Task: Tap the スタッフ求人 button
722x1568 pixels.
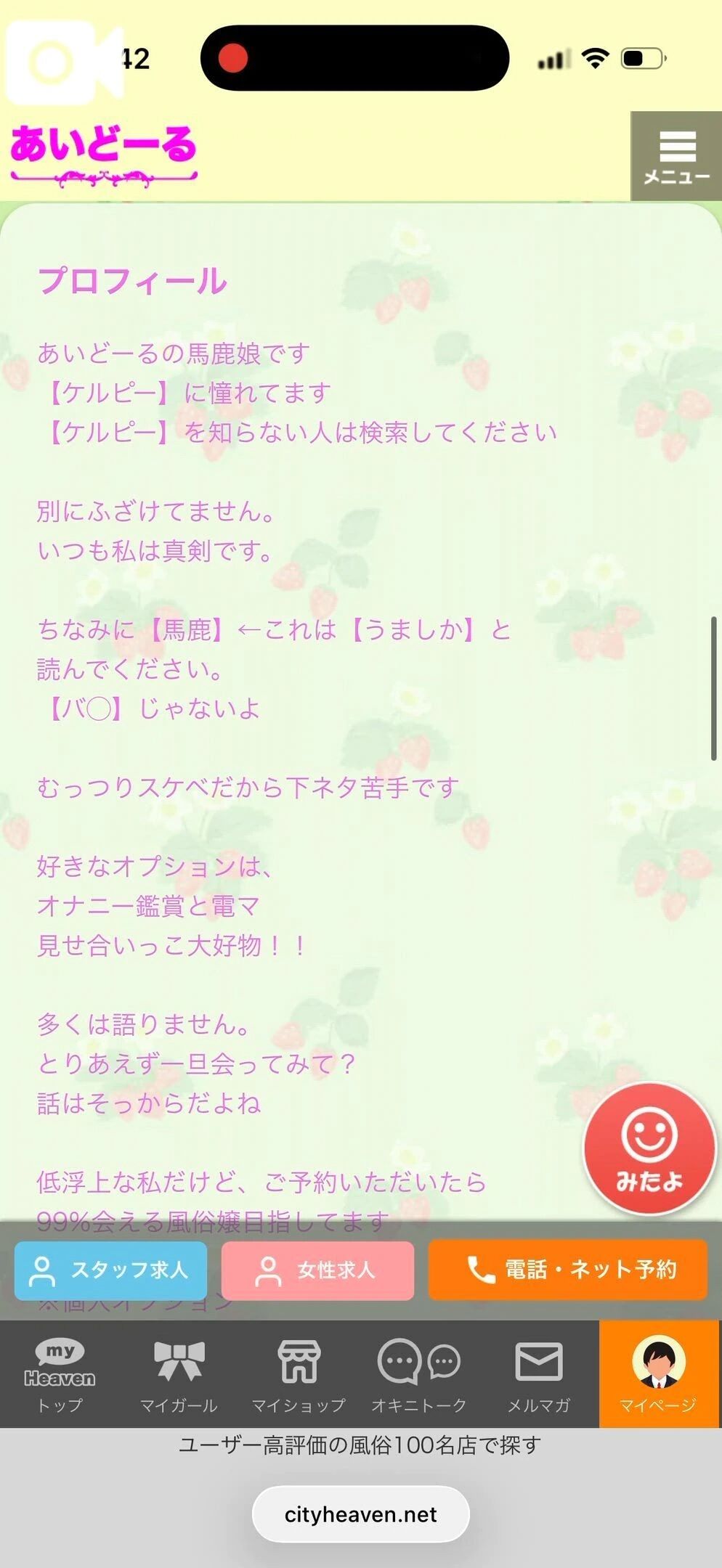Action: pos(110,1270)
